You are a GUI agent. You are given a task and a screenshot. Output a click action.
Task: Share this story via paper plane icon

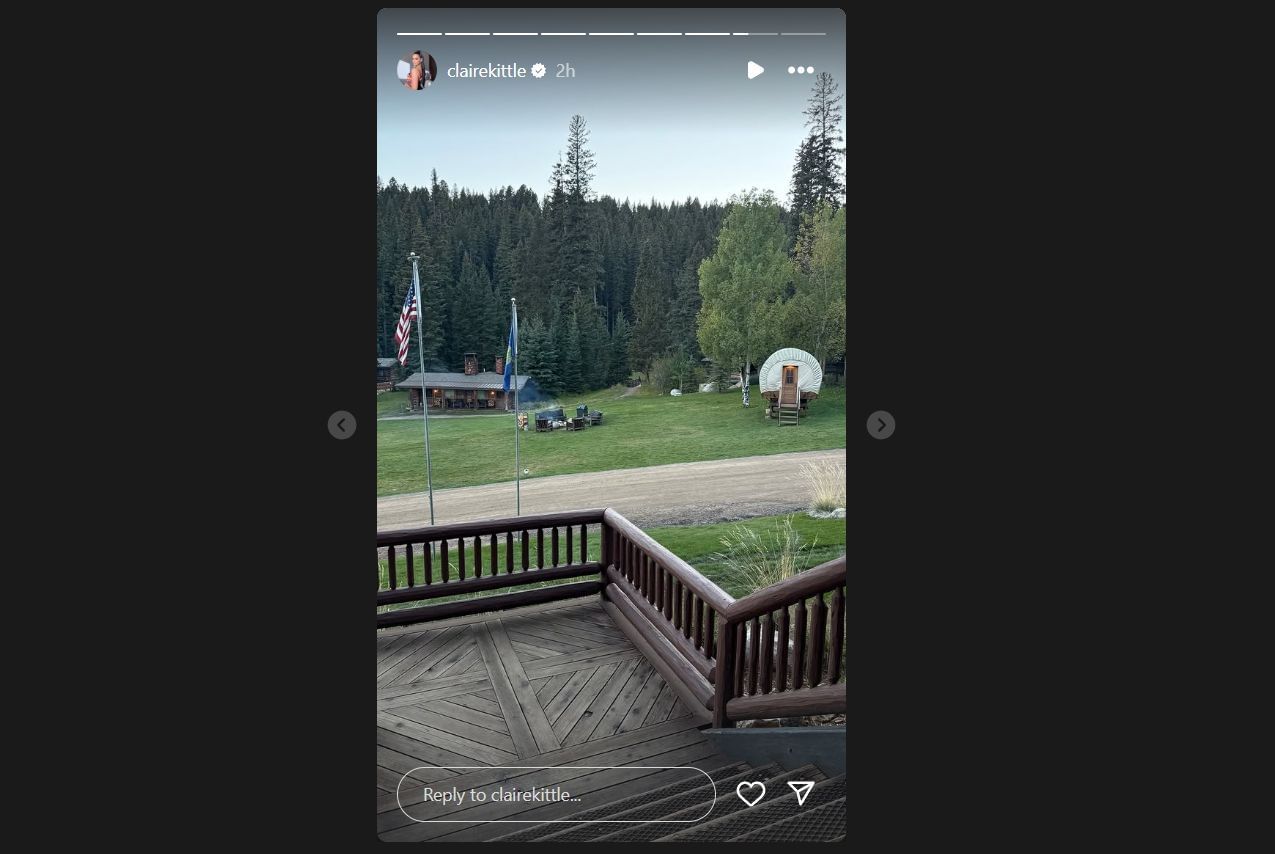click(x=801, y=793)
